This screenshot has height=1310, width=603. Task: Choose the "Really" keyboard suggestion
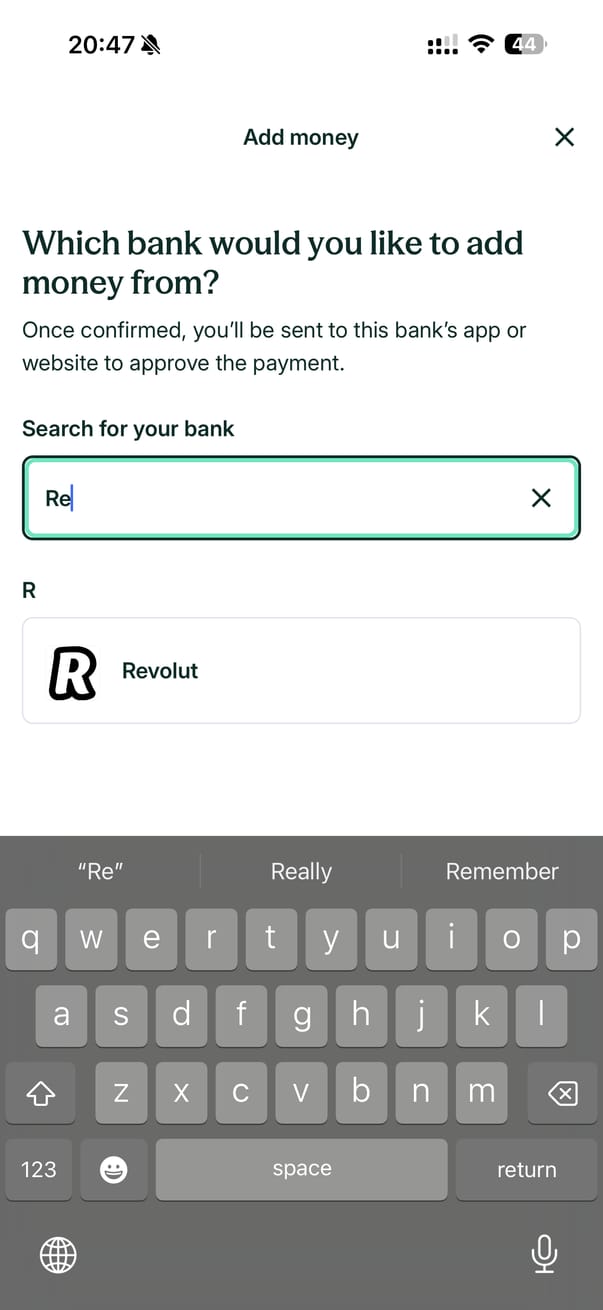point(301,872)
